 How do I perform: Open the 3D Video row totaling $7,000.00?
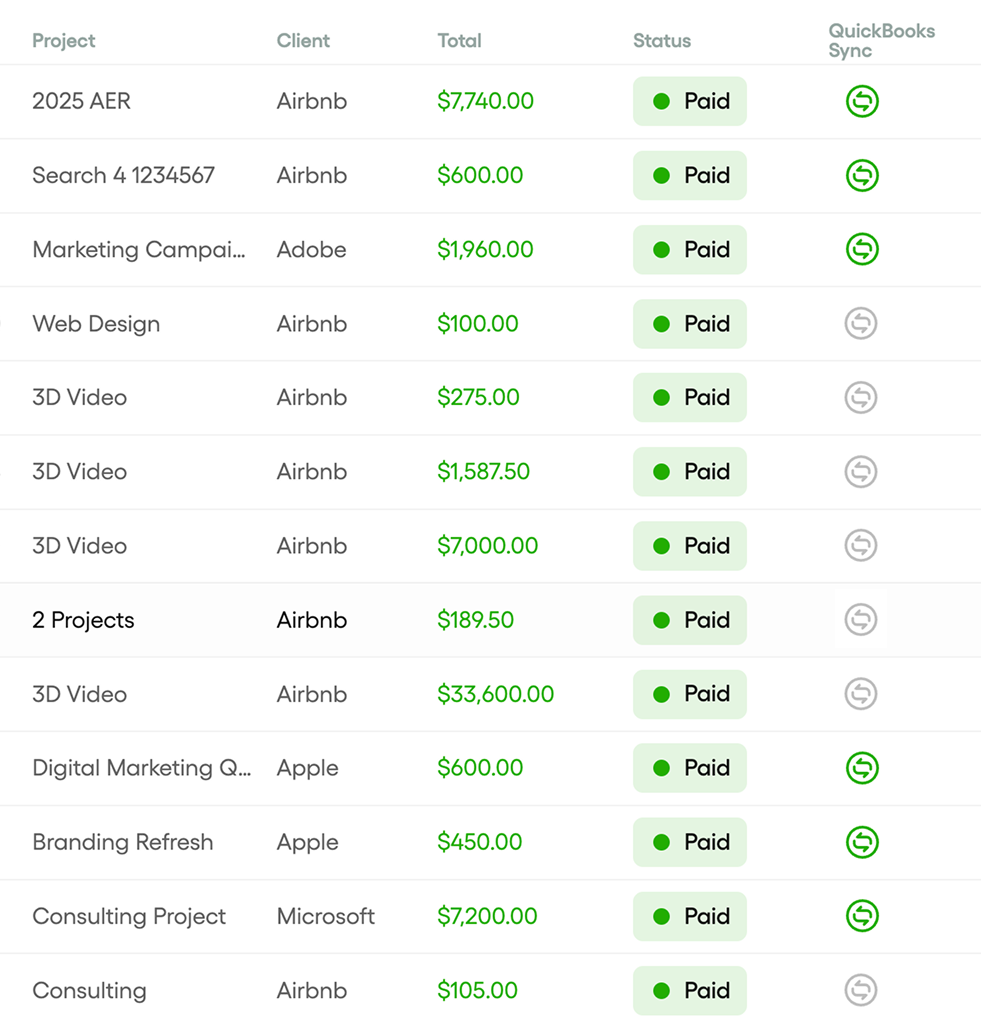[x=80, y=546]
